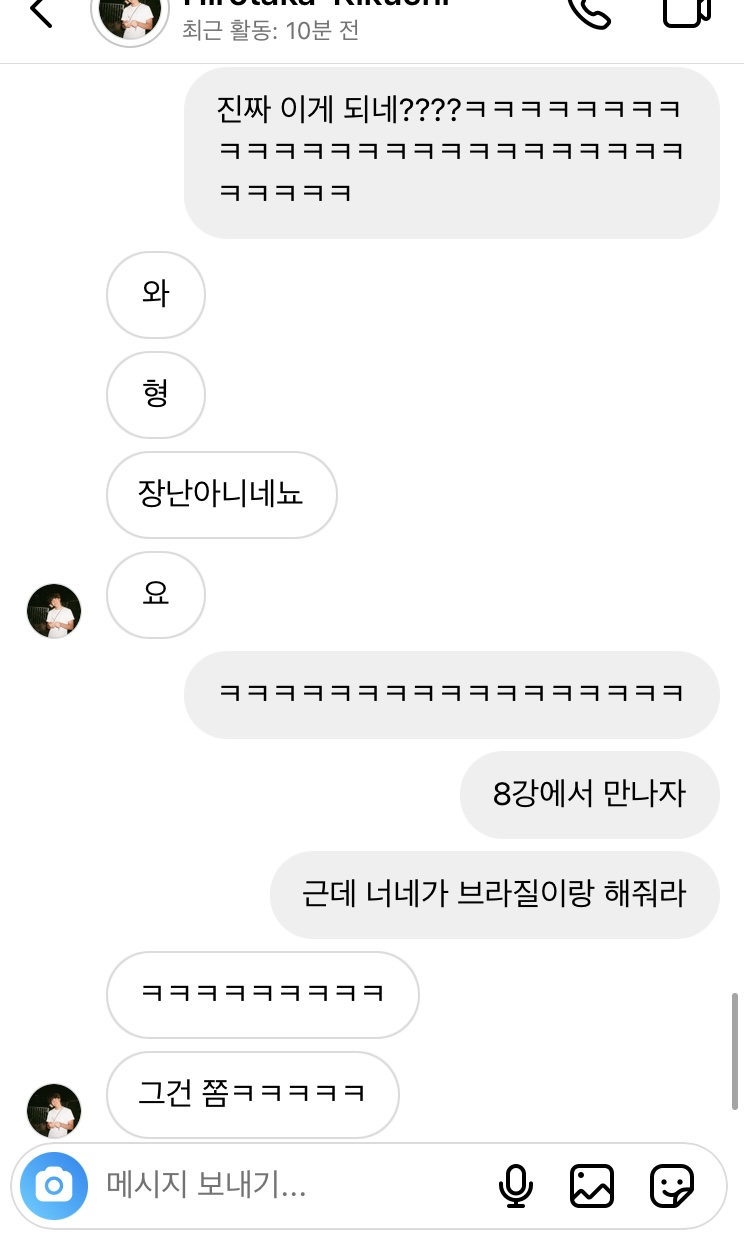Open the gallery to attach an image
The width and height of the screenshot is (744, 1246).
(x=592, y=1187)
